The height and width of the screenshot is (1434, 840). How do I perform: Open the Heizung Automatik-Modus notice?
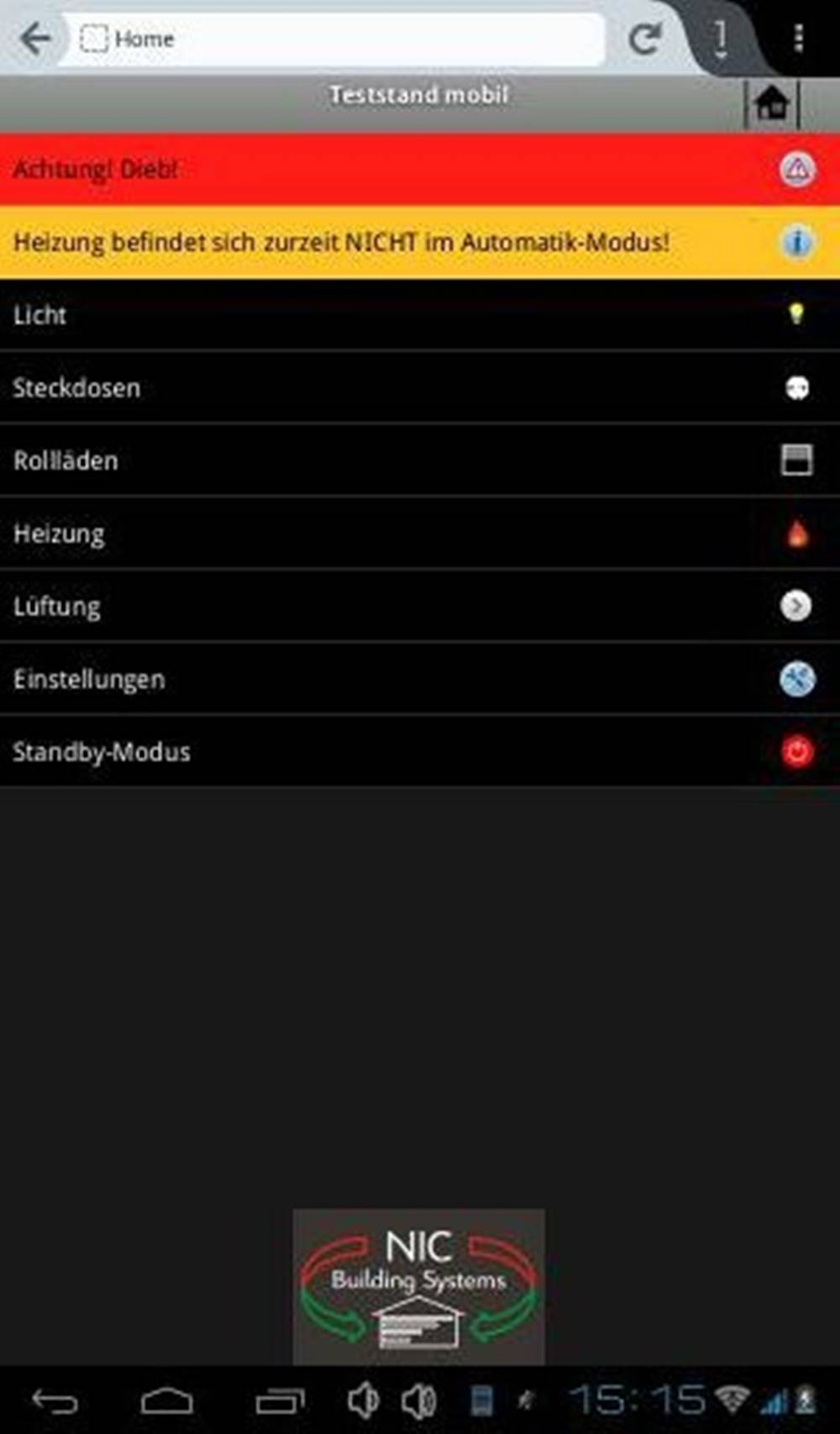[420, 243]
